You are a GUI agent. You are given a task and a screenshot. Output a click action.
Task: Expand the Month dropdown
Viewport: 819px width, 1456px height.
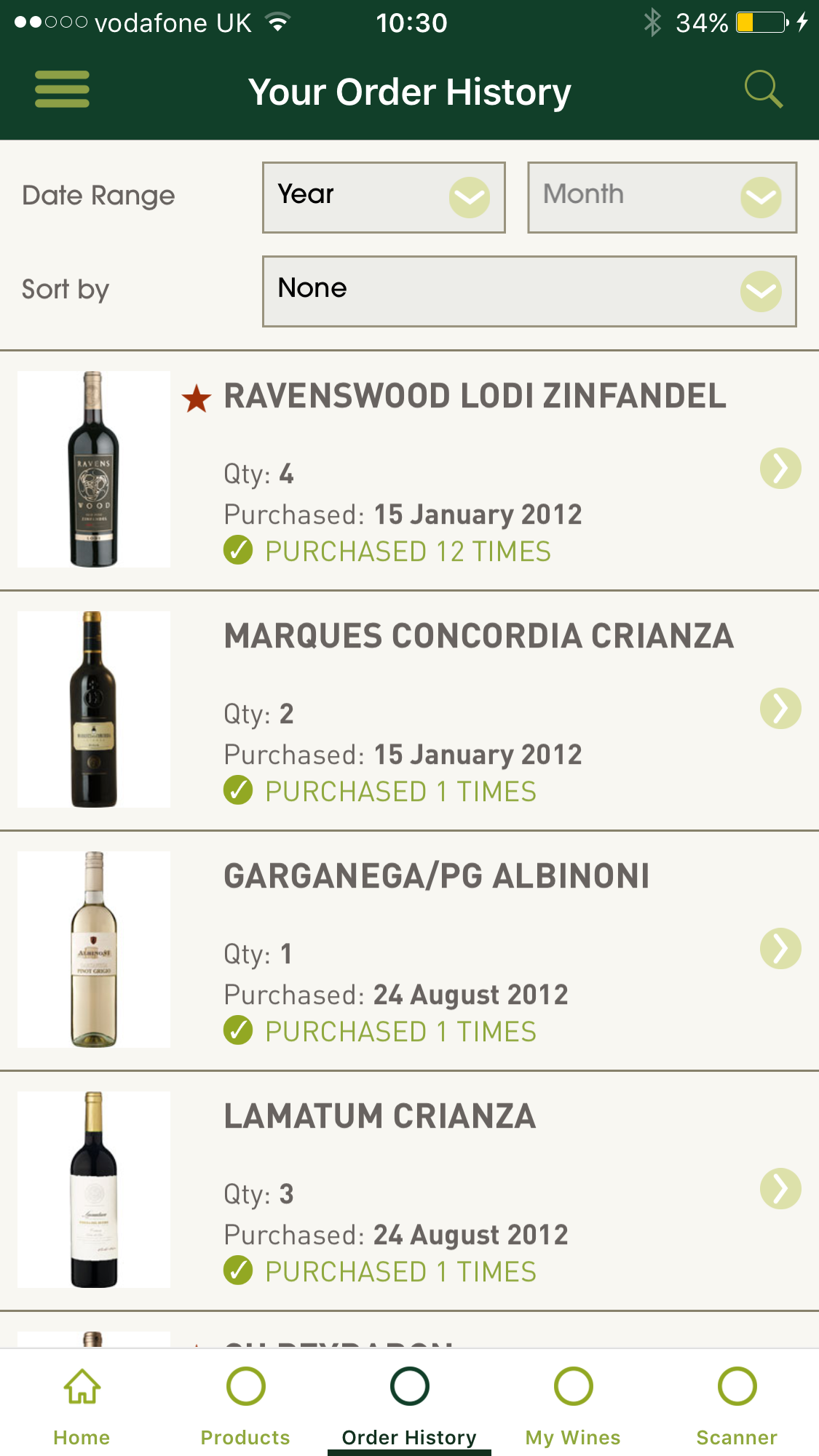coord(662,197)
